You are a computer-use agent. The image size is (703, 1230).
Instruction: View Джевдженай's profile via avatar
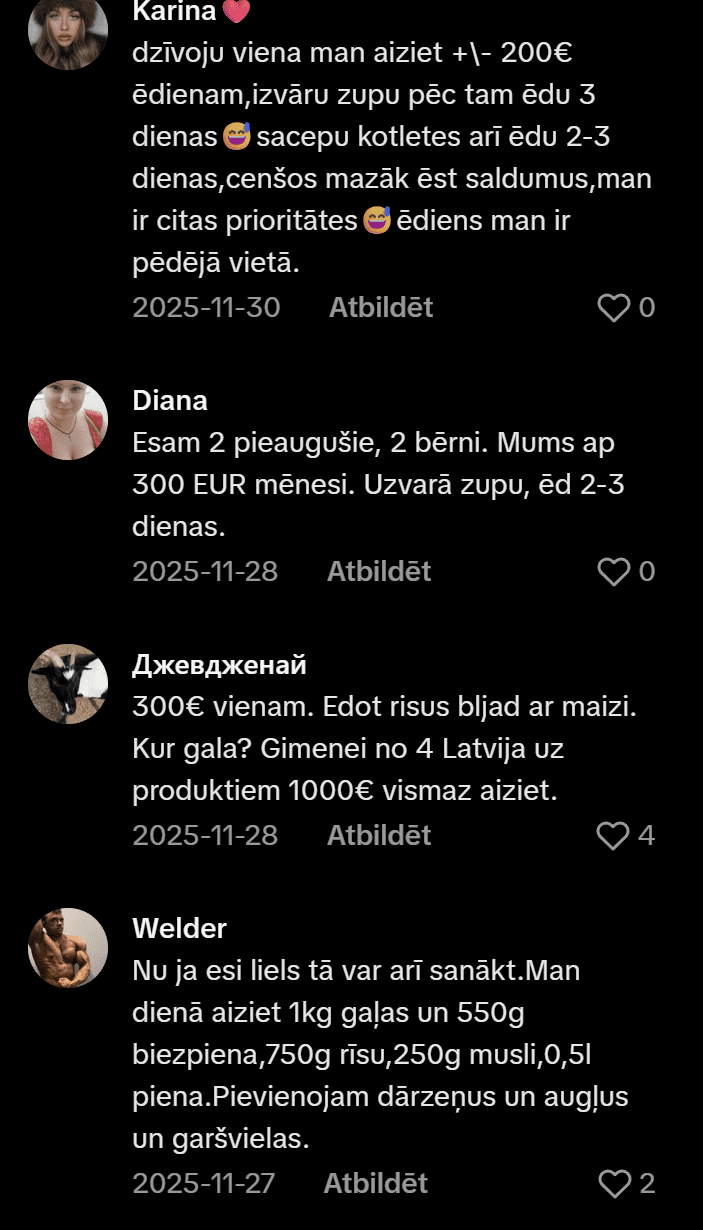pos(68,684)
